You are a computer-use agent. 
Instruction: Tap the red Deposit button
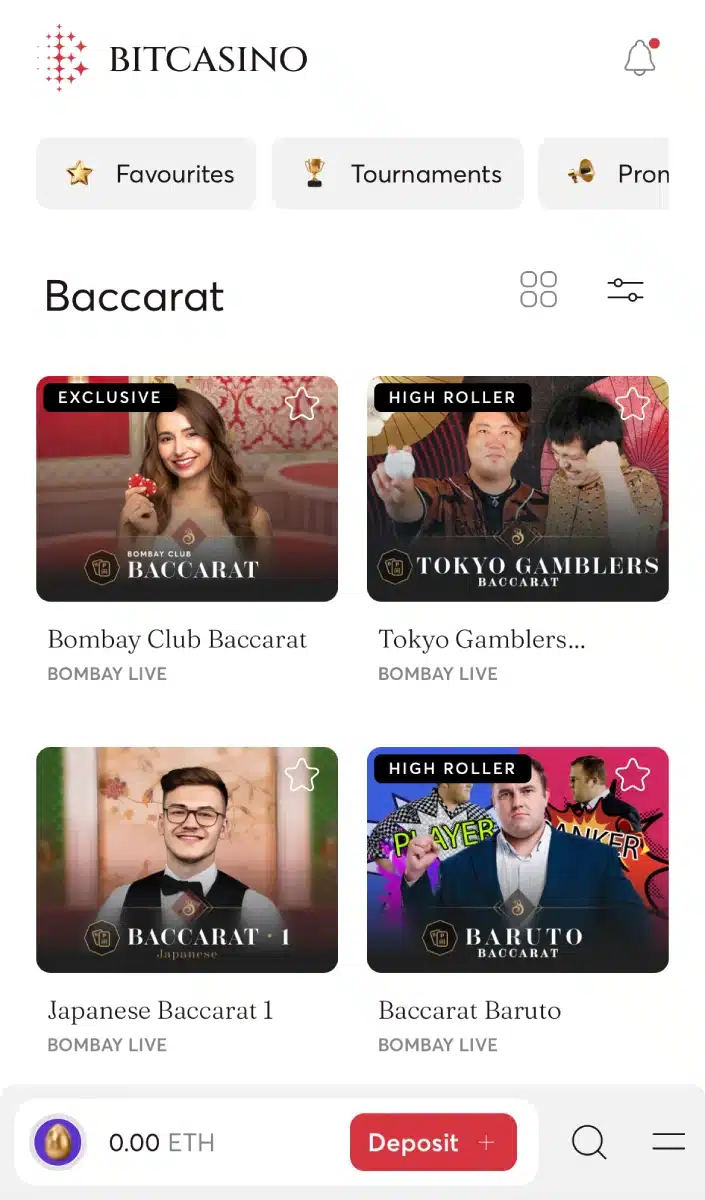click(x=433, y=1142)
